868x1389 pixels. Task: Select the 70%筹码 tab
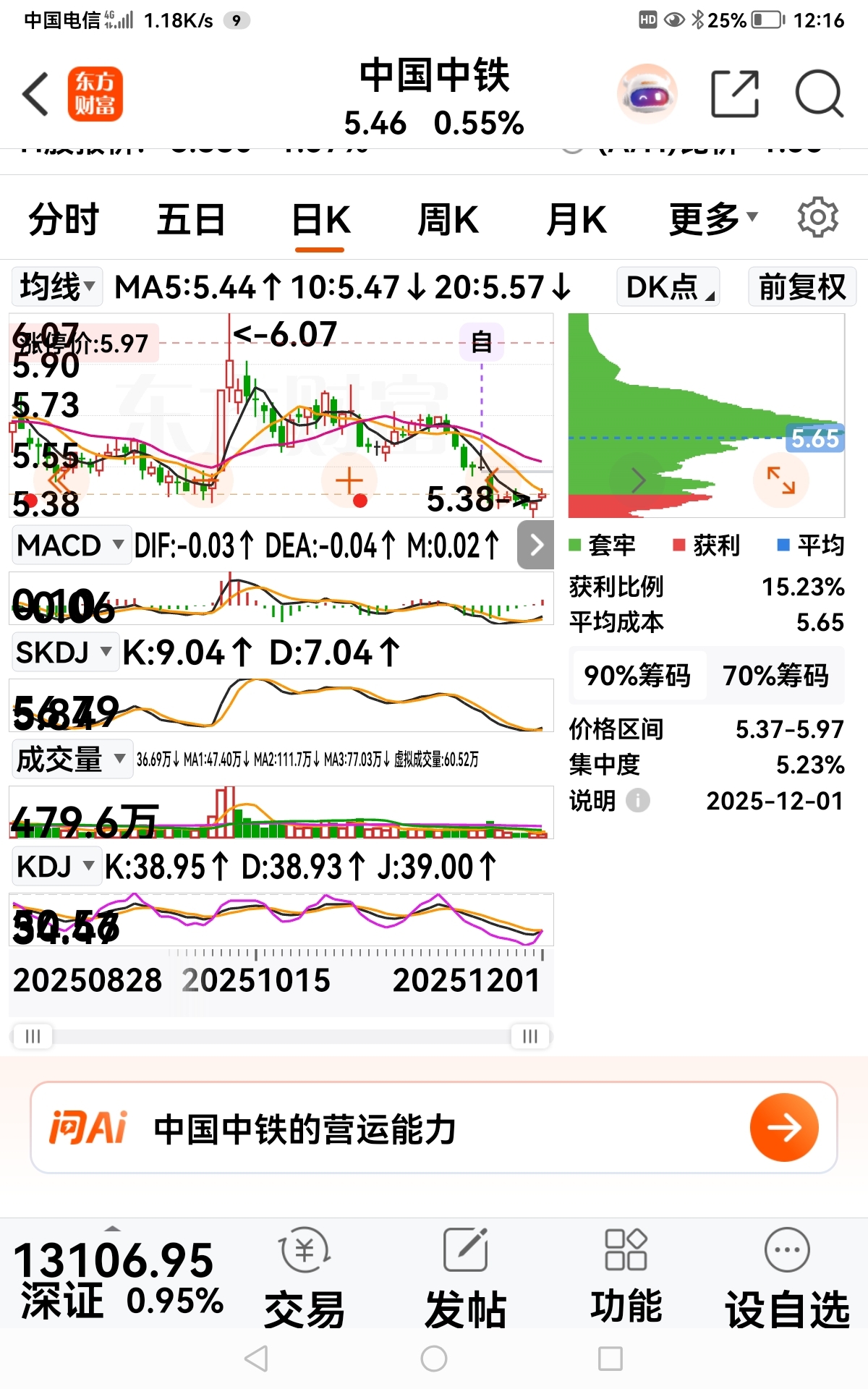775,676
